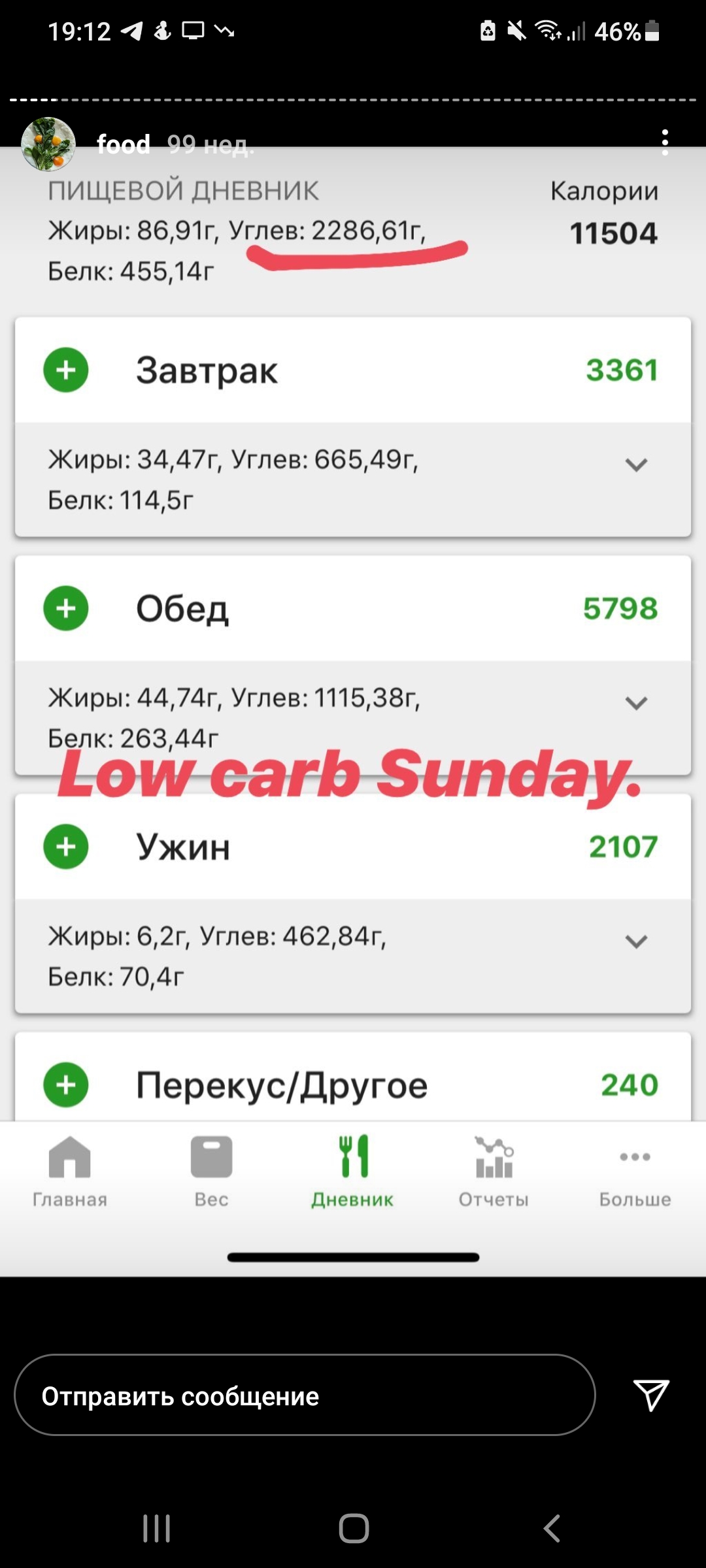Open the food account's profile picture

(x=48, y=144)
